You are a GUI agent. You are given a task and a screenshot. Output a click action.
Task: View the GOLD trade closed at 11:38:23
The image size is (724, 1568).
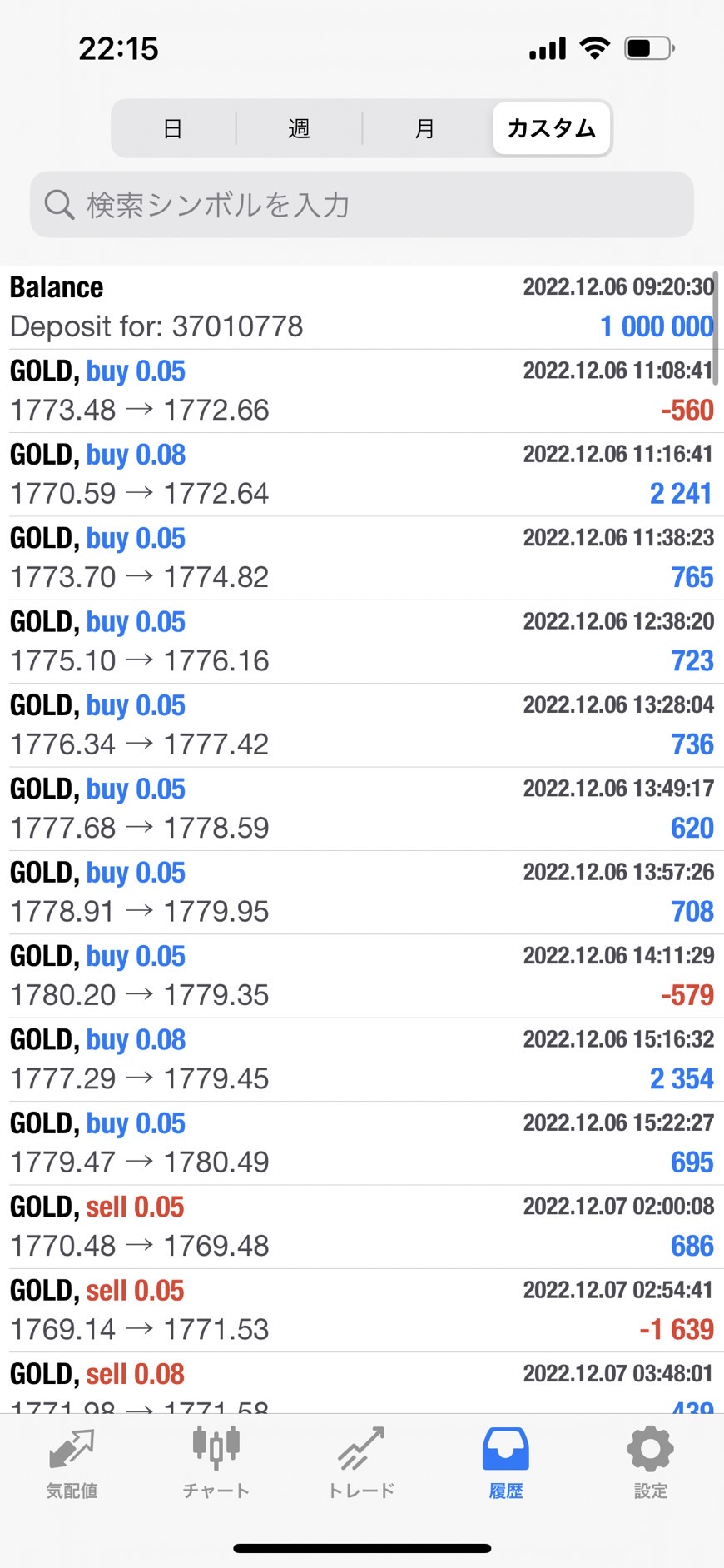[x=362, y=558]
